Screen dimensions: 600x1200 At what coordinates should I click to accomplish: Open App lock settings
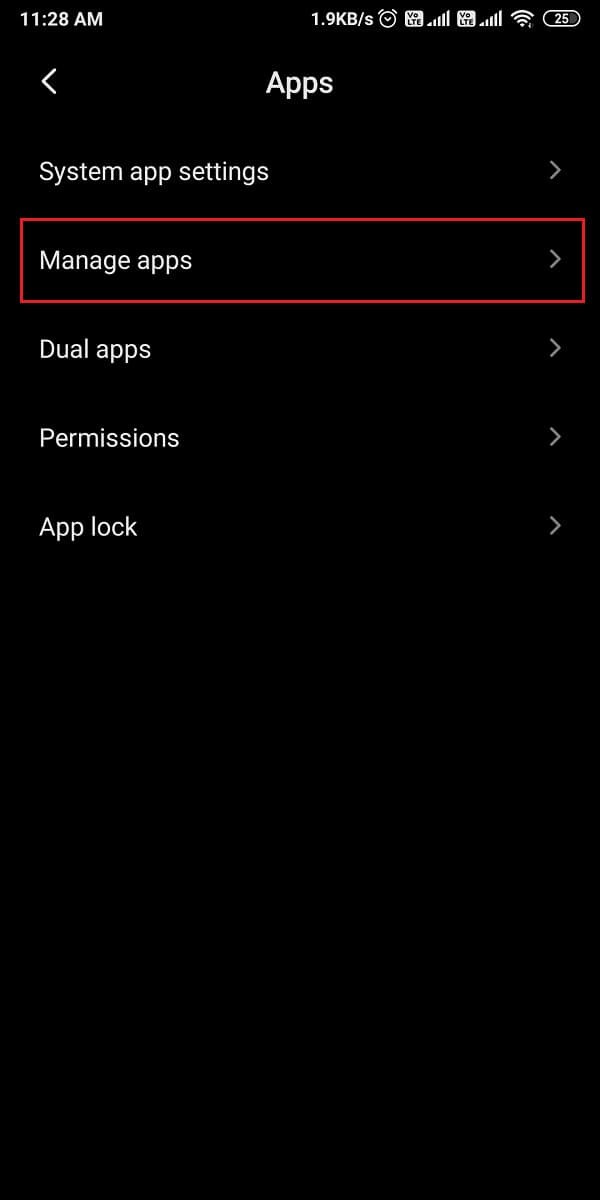(x=300, y=527)
